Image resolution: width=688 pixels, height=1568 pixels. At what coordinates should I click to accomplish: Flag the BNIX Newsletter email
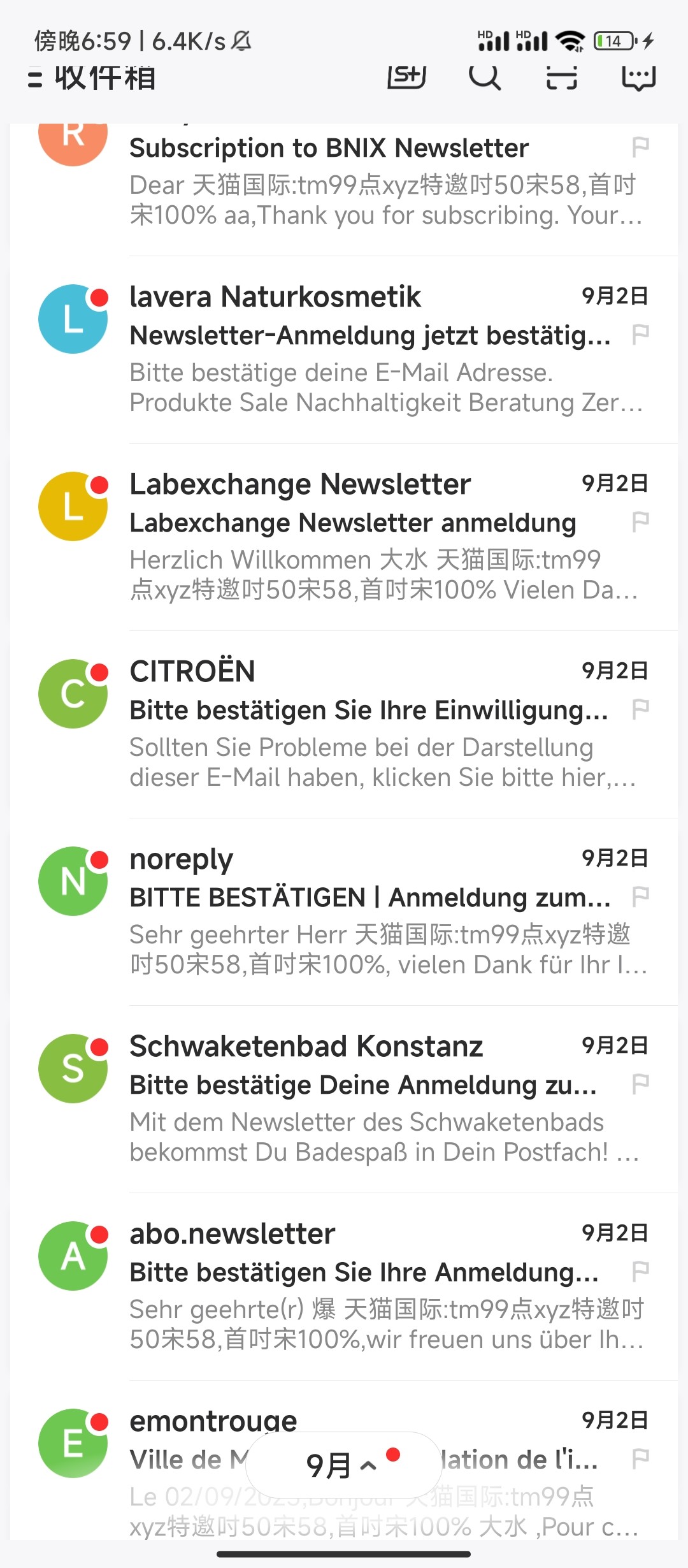coord(640,147)
